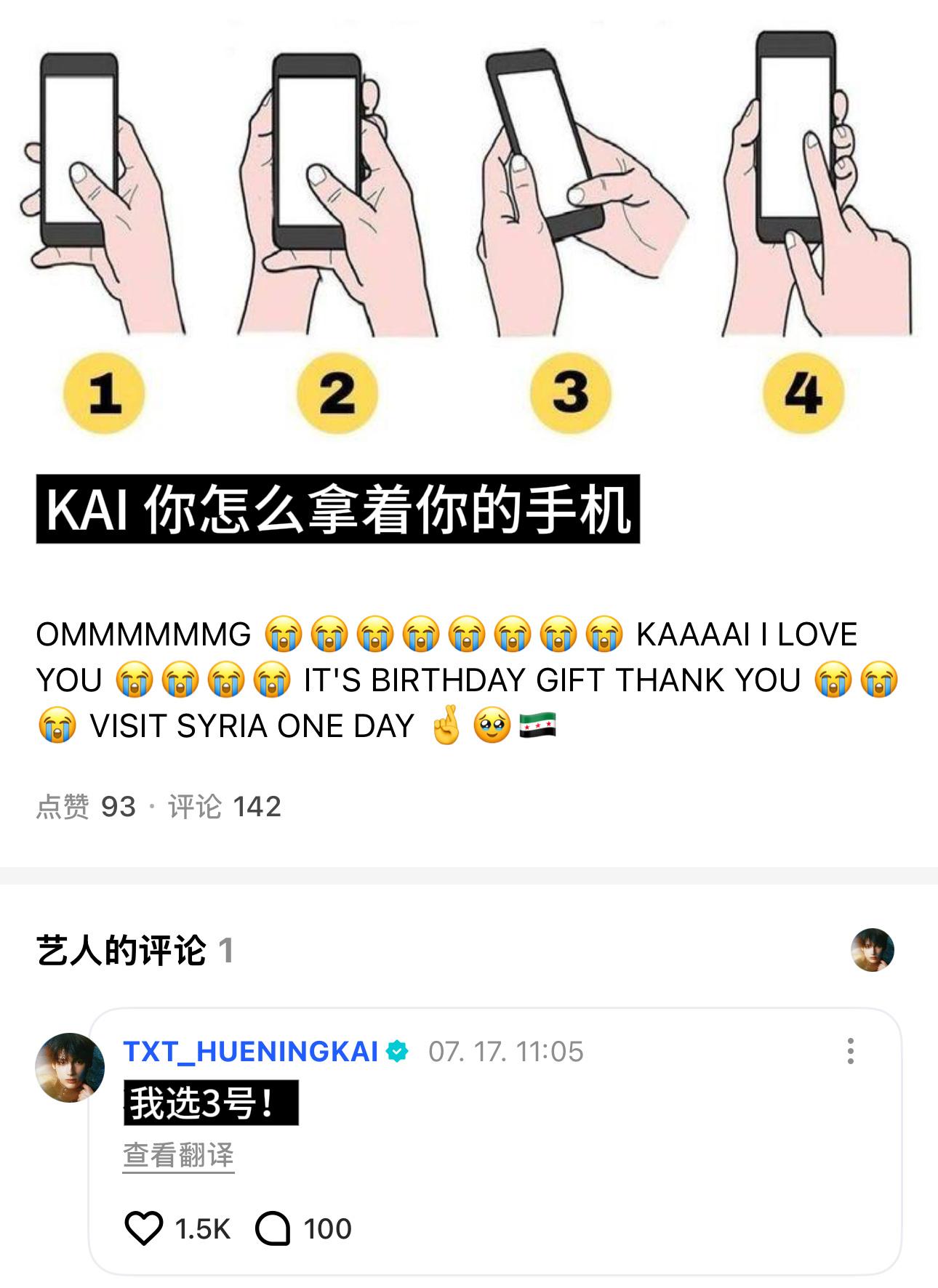Open TXT_HUENINGKAI's profile picture

[x=70, y=1067]
